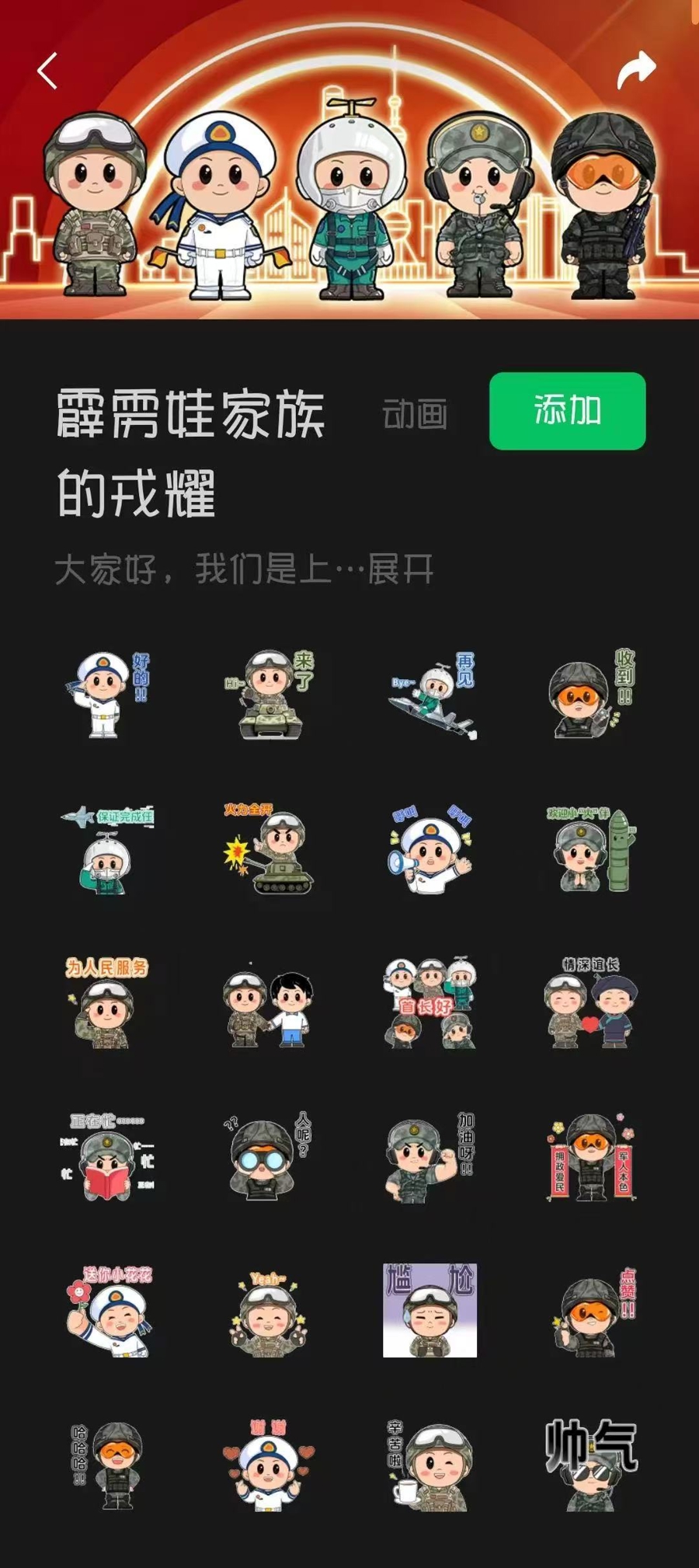The height and width of the screenshot is (1568, 699).
Task: Share this sticker pack via the arrow icon
Action: click(x=636, y=71)
